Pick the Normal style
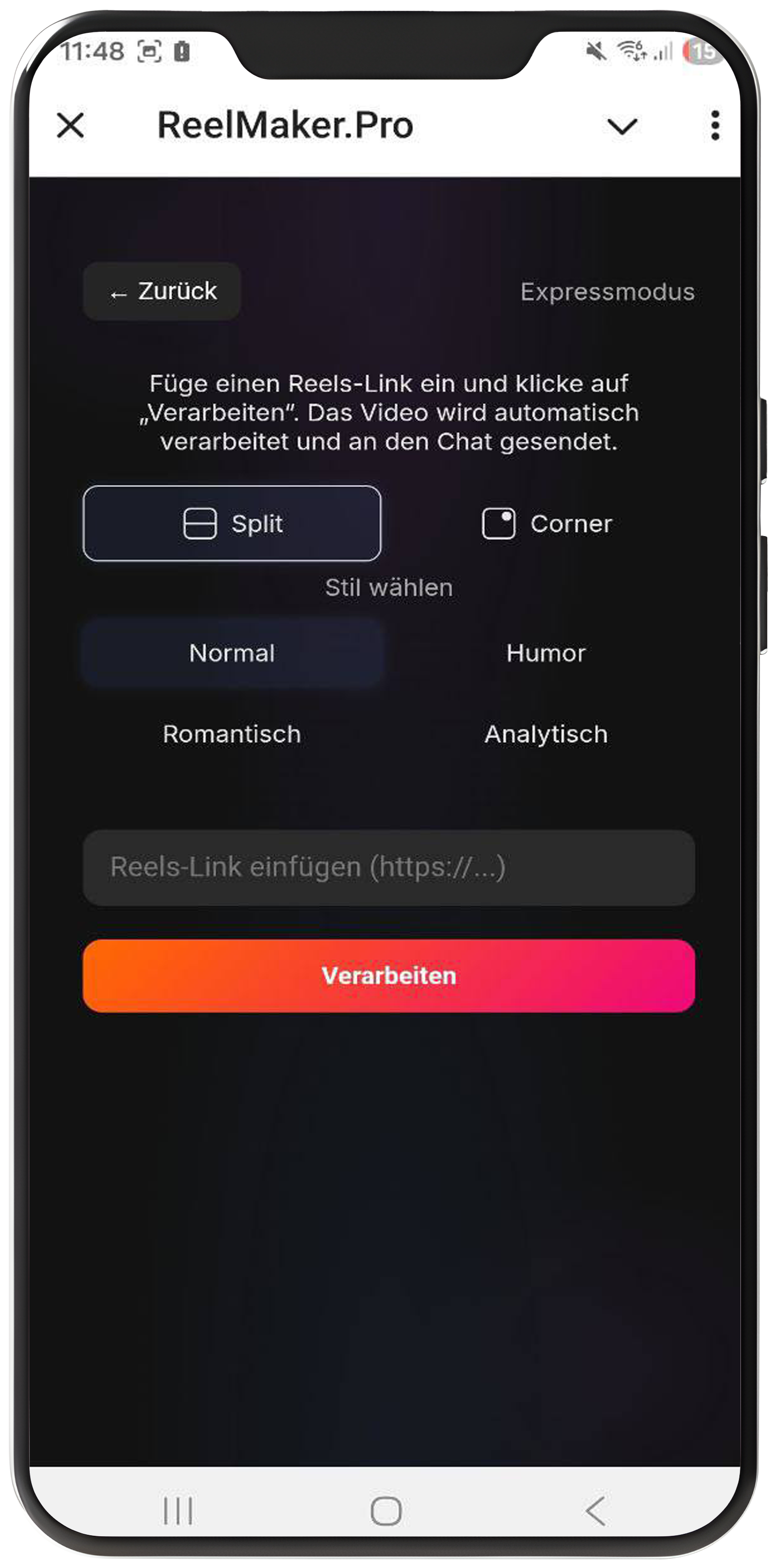The height and width of the screenshot is (1568, 780). coord(232,653)
